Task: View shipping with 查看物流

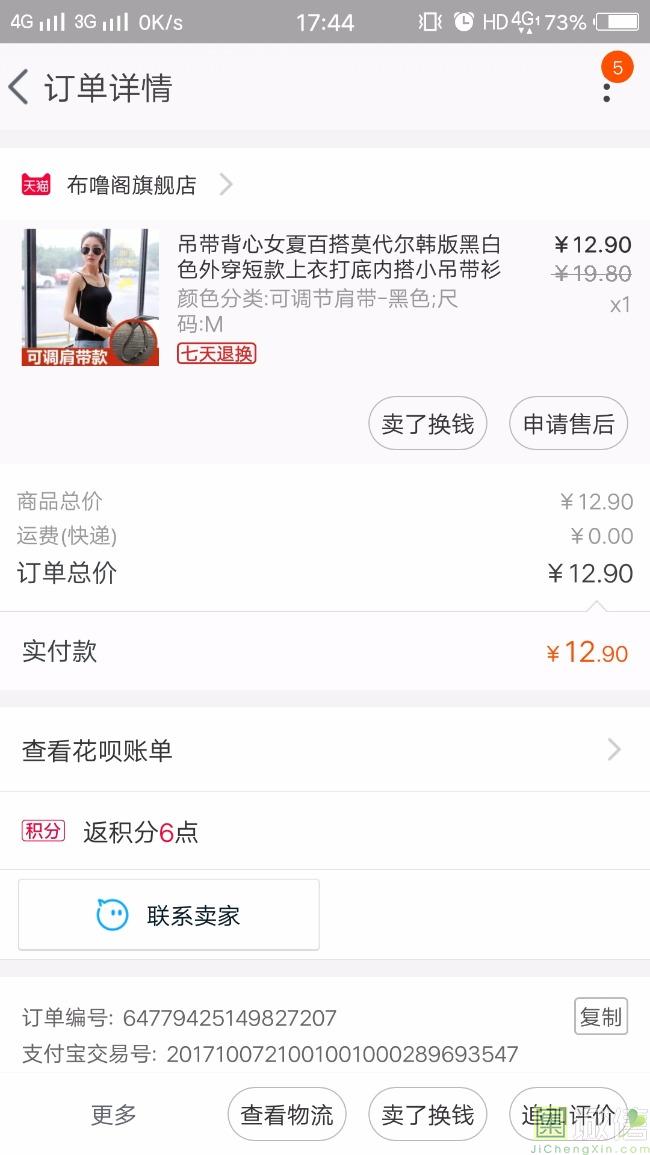Action: (x=287, y=1114)
